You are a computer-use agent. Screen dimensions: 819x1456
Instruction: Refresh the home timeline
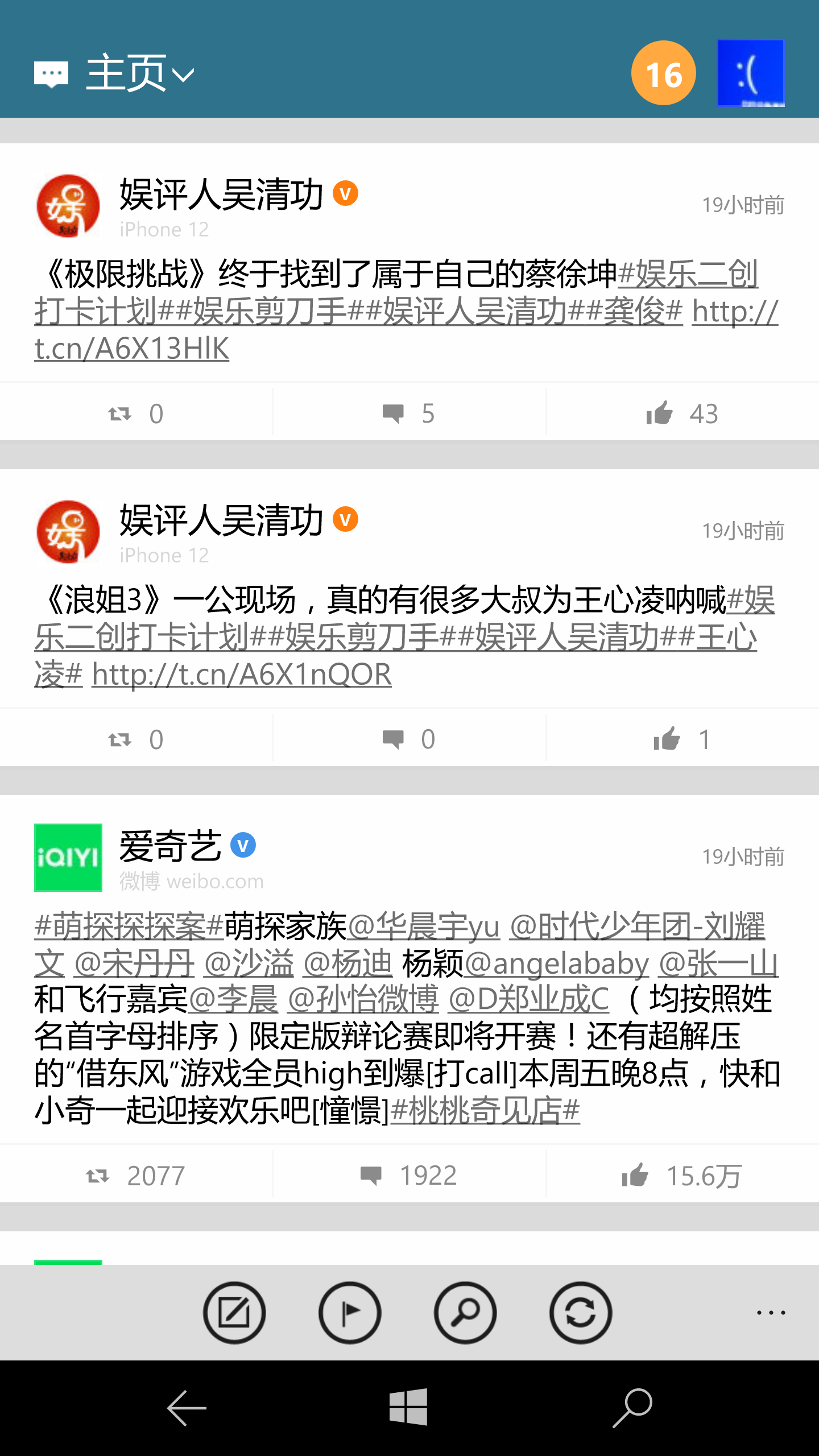coord(581,1313)
